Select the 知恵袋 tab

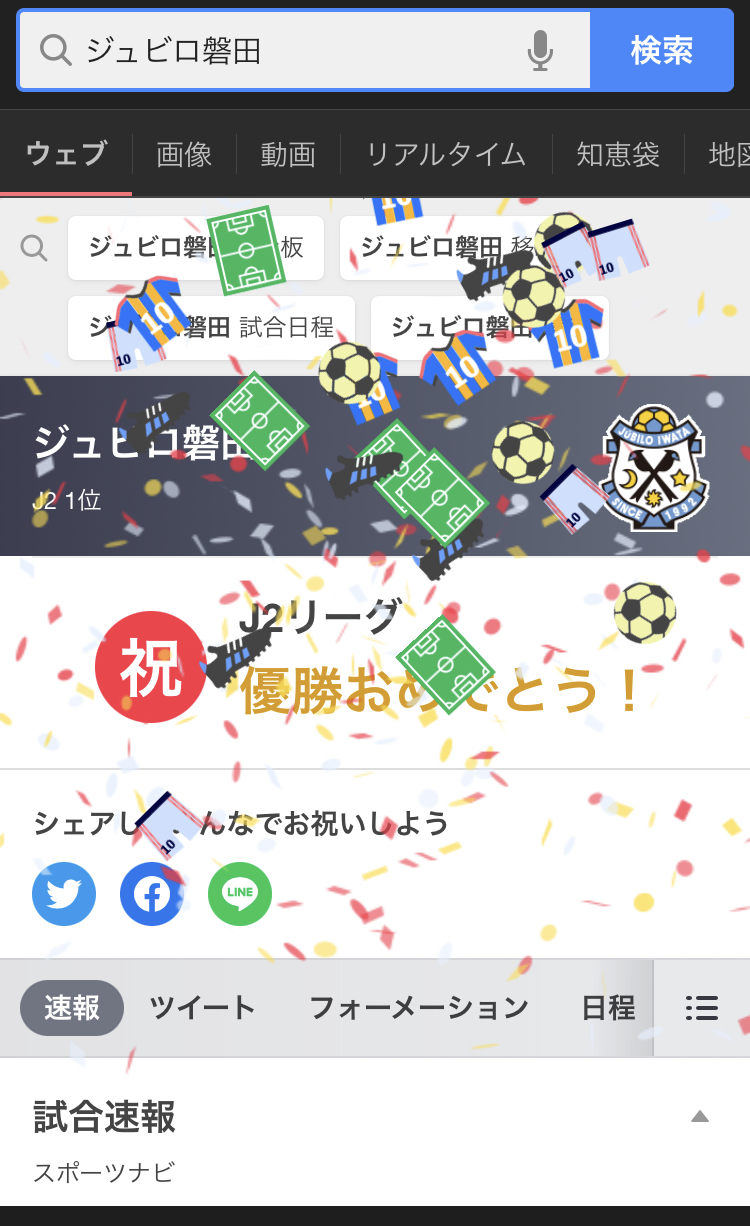(618, 154)
